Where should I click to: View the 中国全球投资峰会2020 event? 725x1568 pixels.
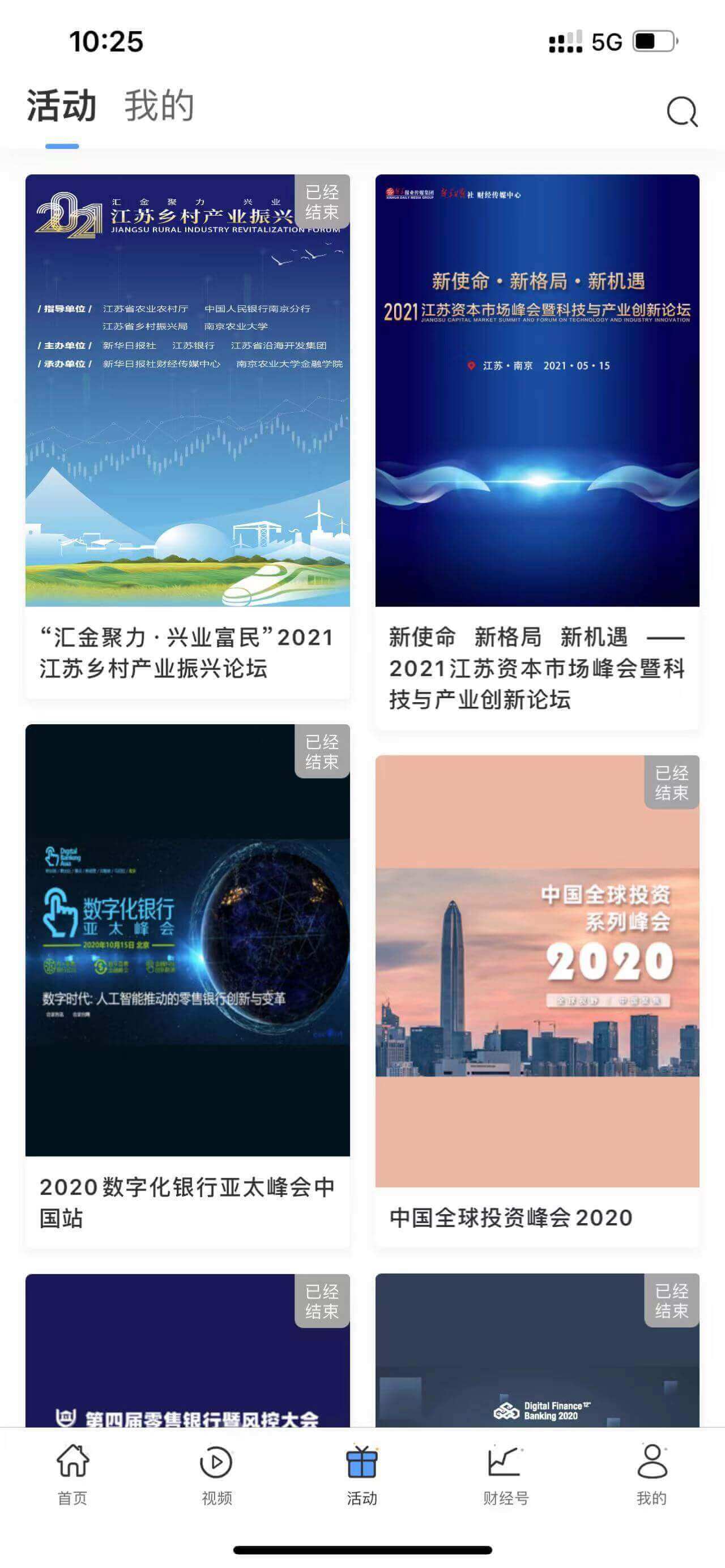click(537, 1001)
